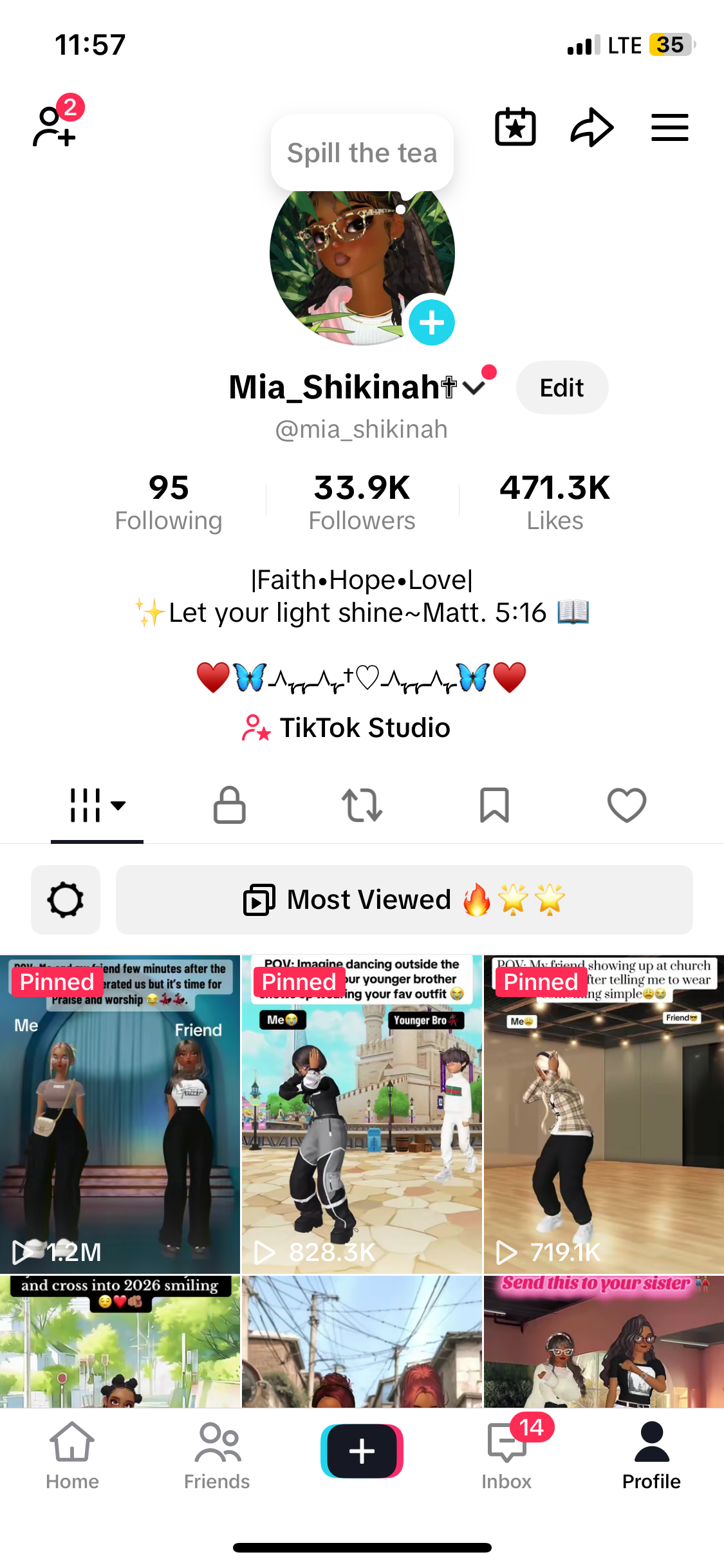Open the share profile arrow icon
This screenshot has width=724, height=1568.
(x=591, y=127)
